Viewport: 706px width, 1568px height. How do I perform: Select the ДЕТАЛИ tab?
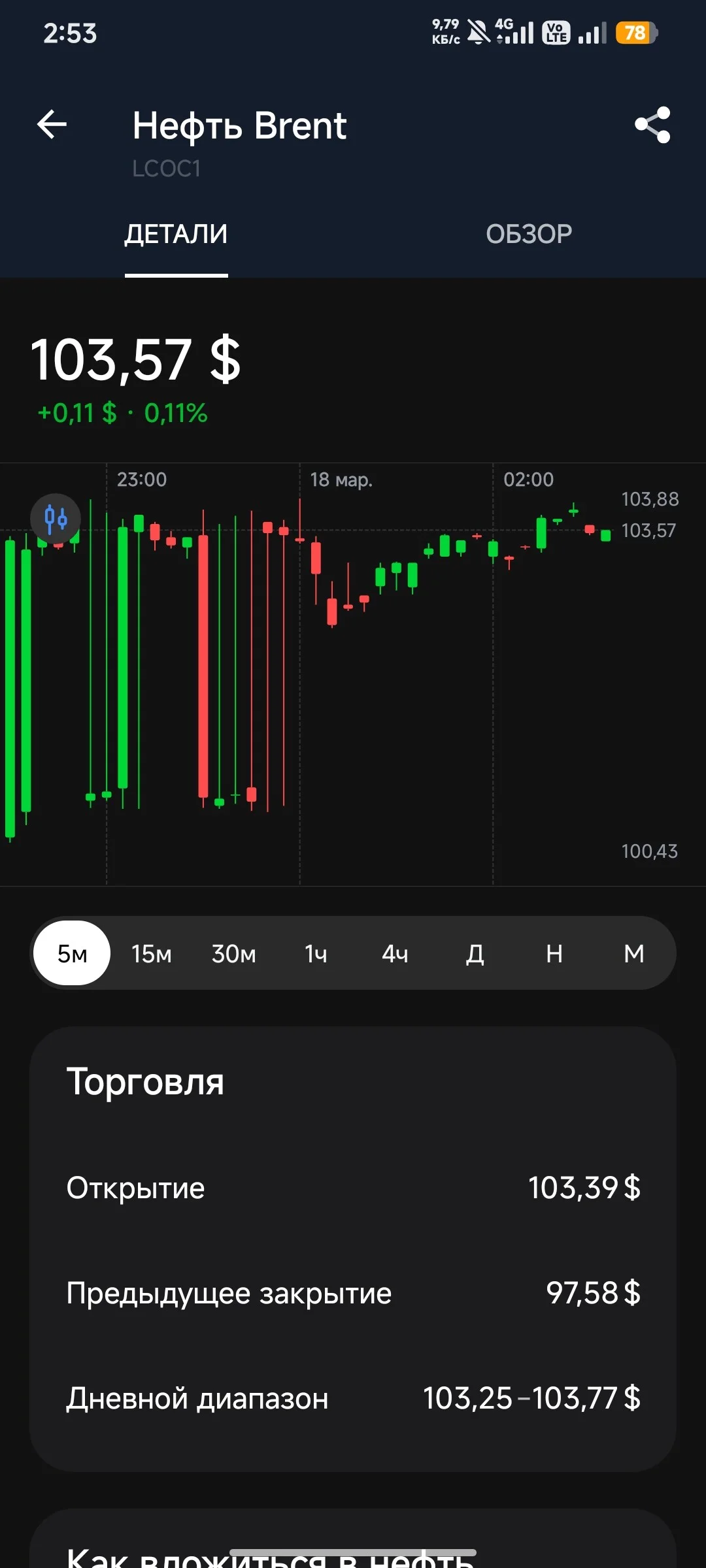176,234
